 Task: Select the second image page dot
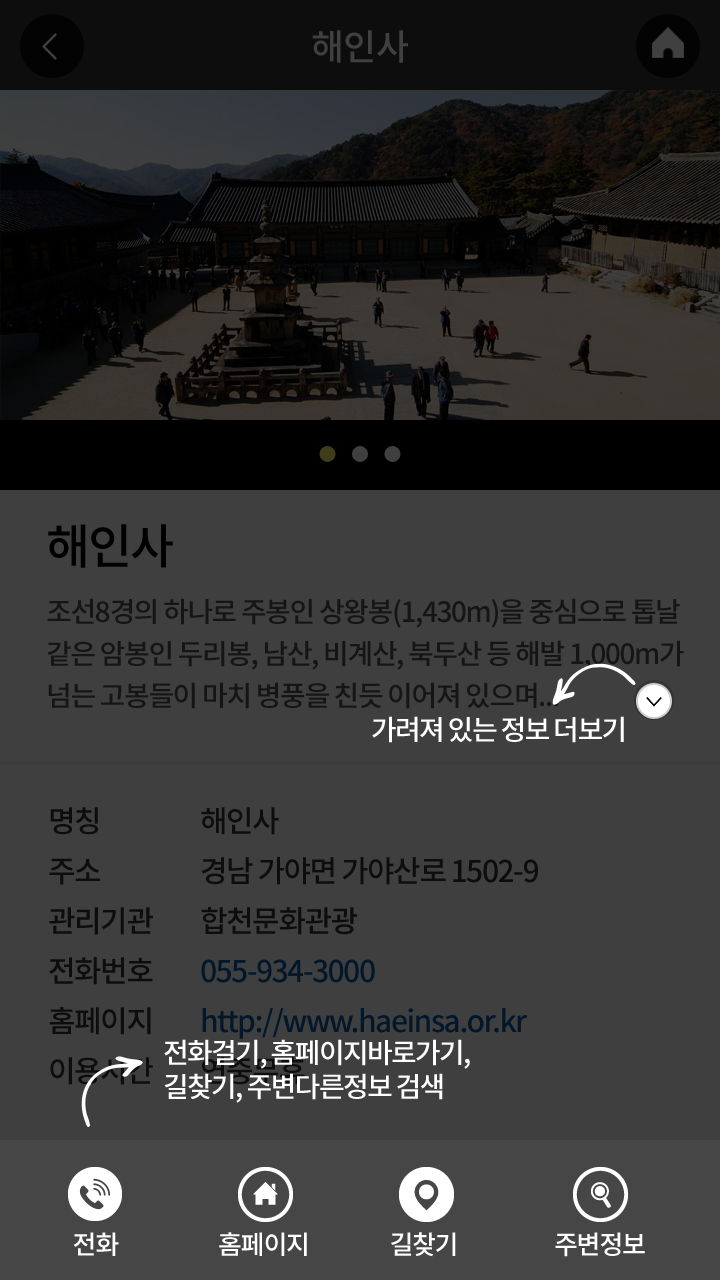(360, 454)
